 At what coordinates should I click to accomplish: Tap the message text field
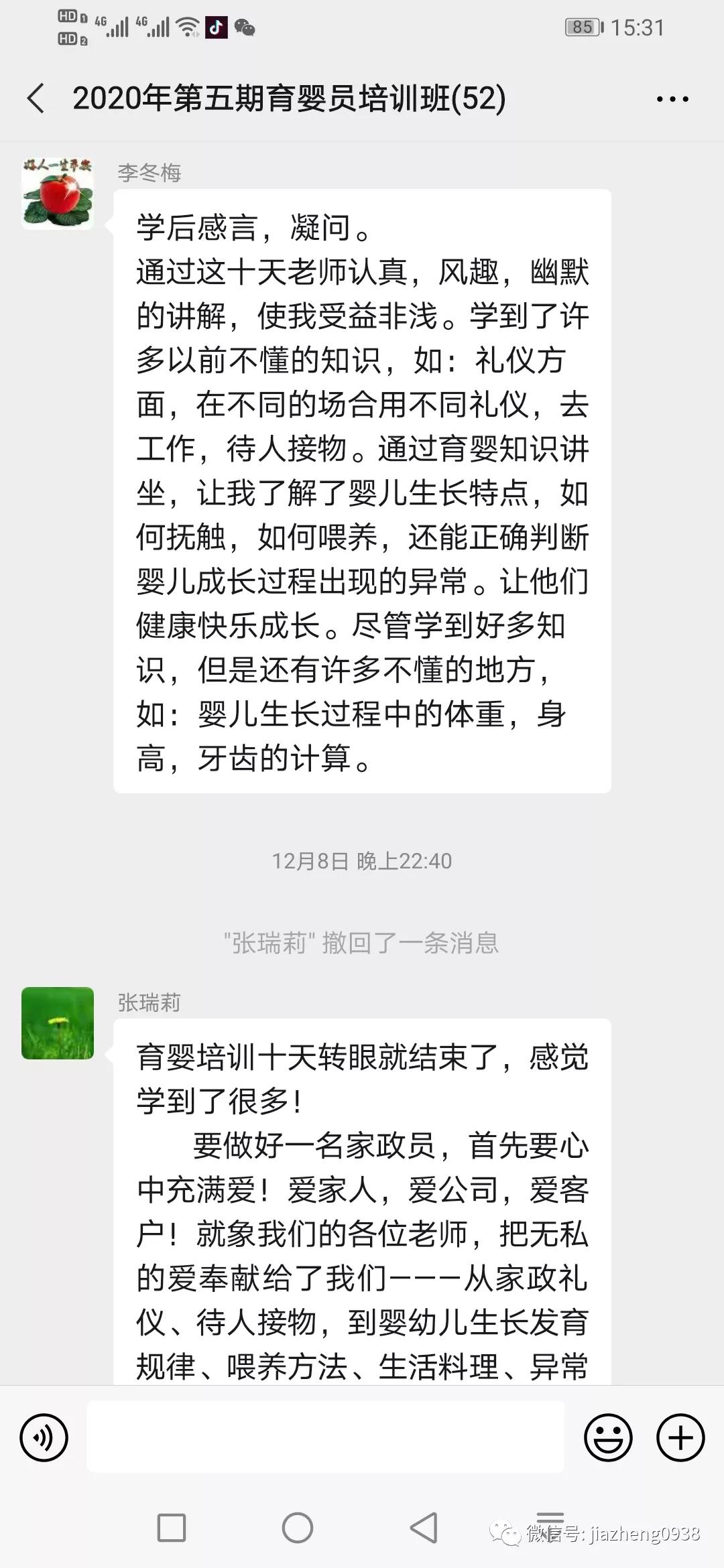coord(325,1437)
